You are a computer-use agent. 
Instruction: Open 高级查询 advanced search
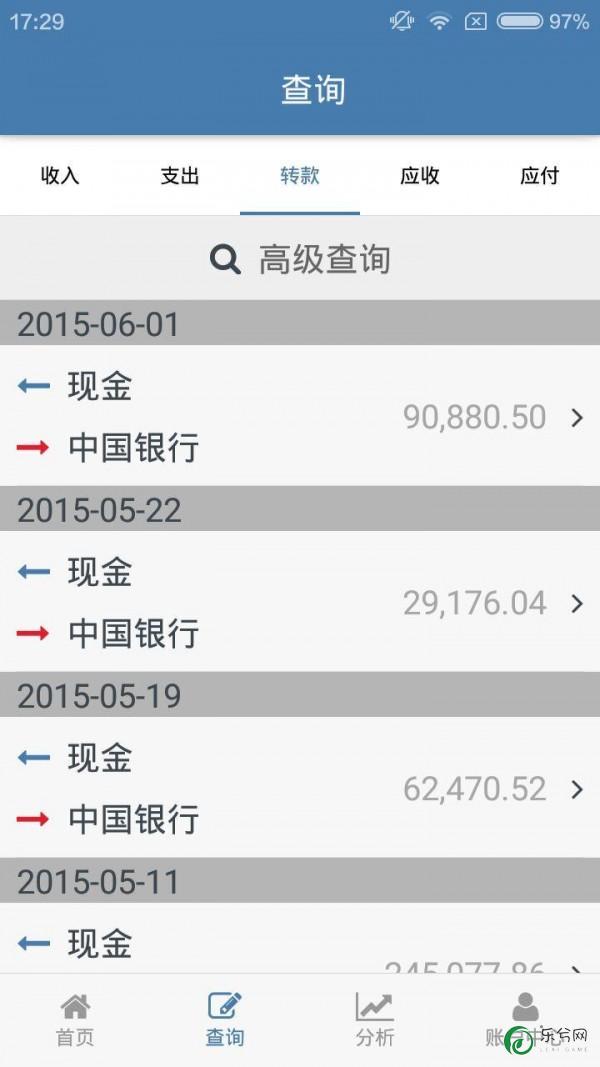[x=300, y=259]
